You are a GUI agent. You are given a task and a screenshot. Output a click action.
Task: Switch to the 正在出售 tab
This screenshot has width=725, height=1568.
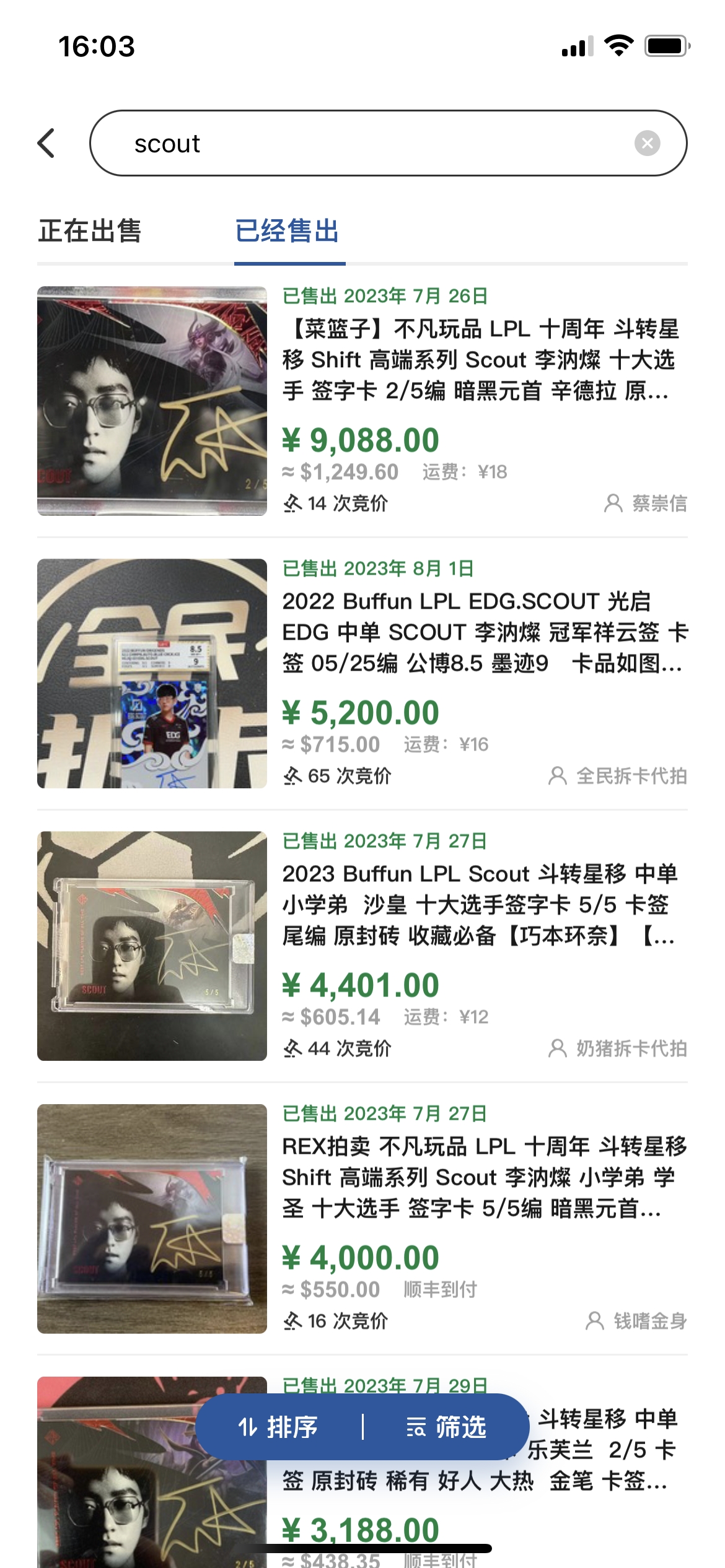pos(90,232)
